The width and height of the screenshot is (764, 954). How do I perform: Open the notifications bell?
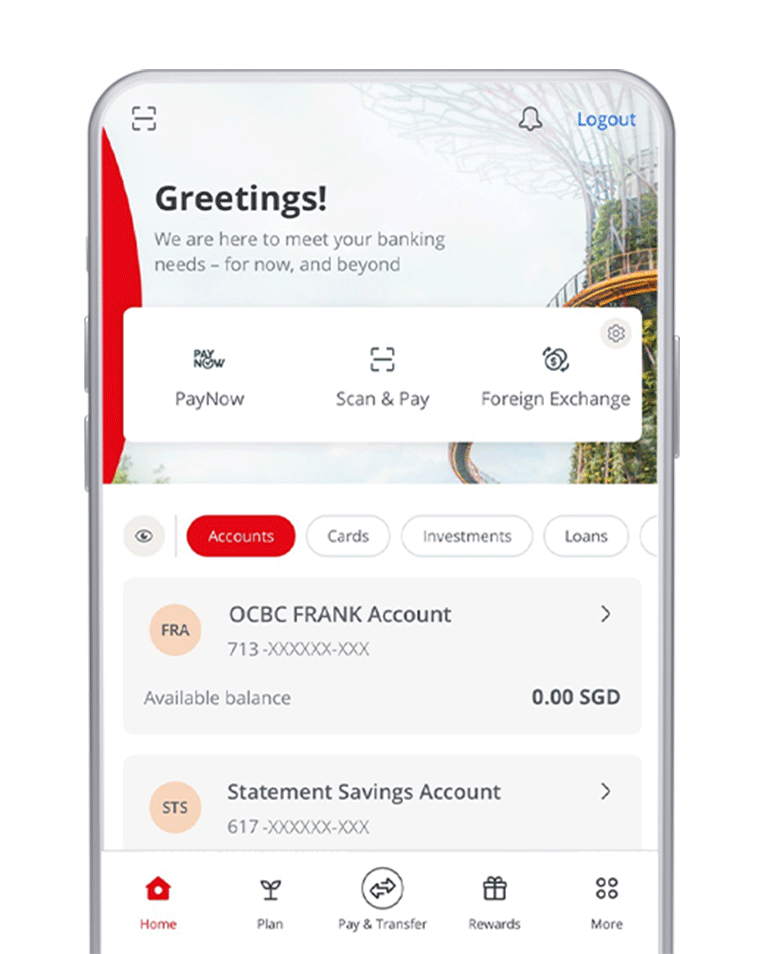[x=530, y=119]
